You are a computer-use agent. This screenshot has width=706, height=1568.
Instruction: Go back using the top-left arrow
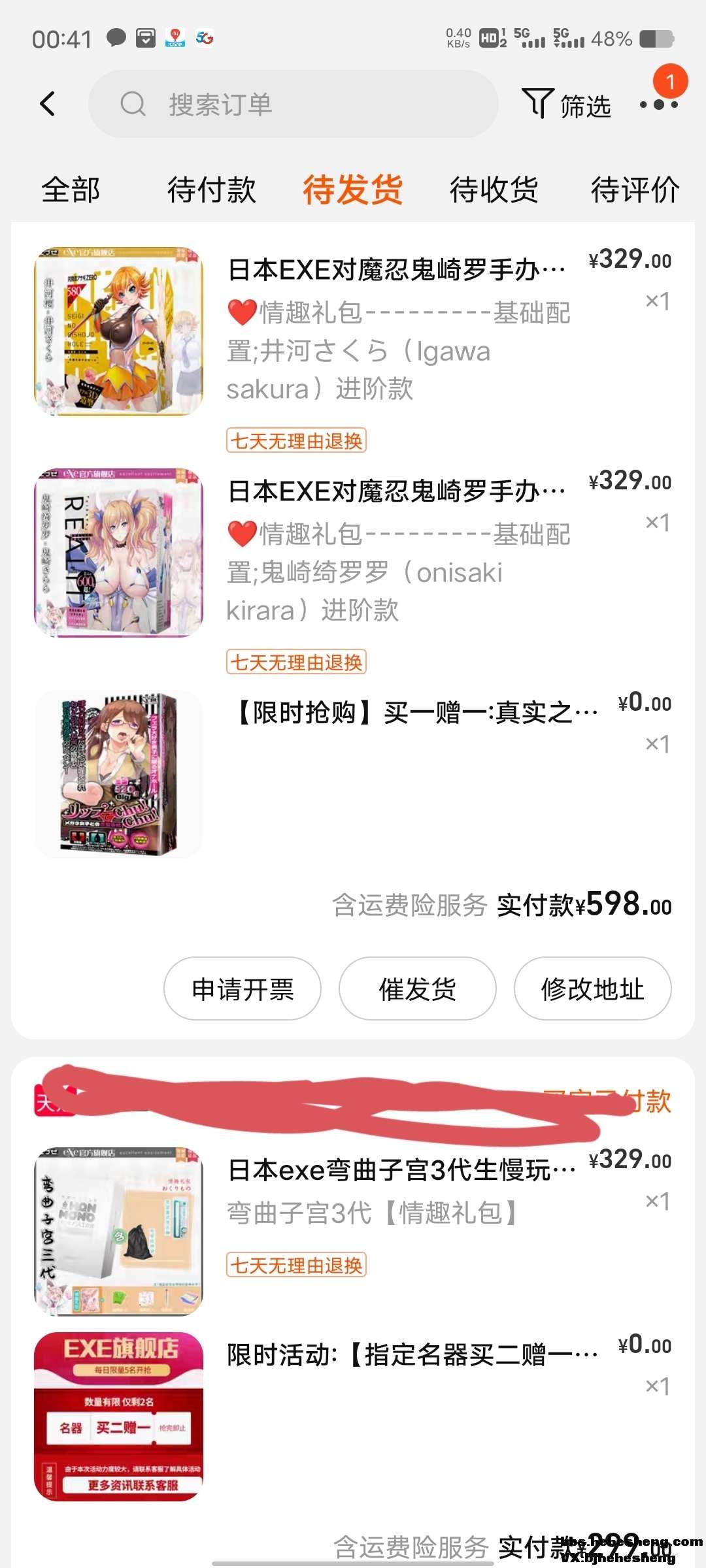(x=48, y=104)
